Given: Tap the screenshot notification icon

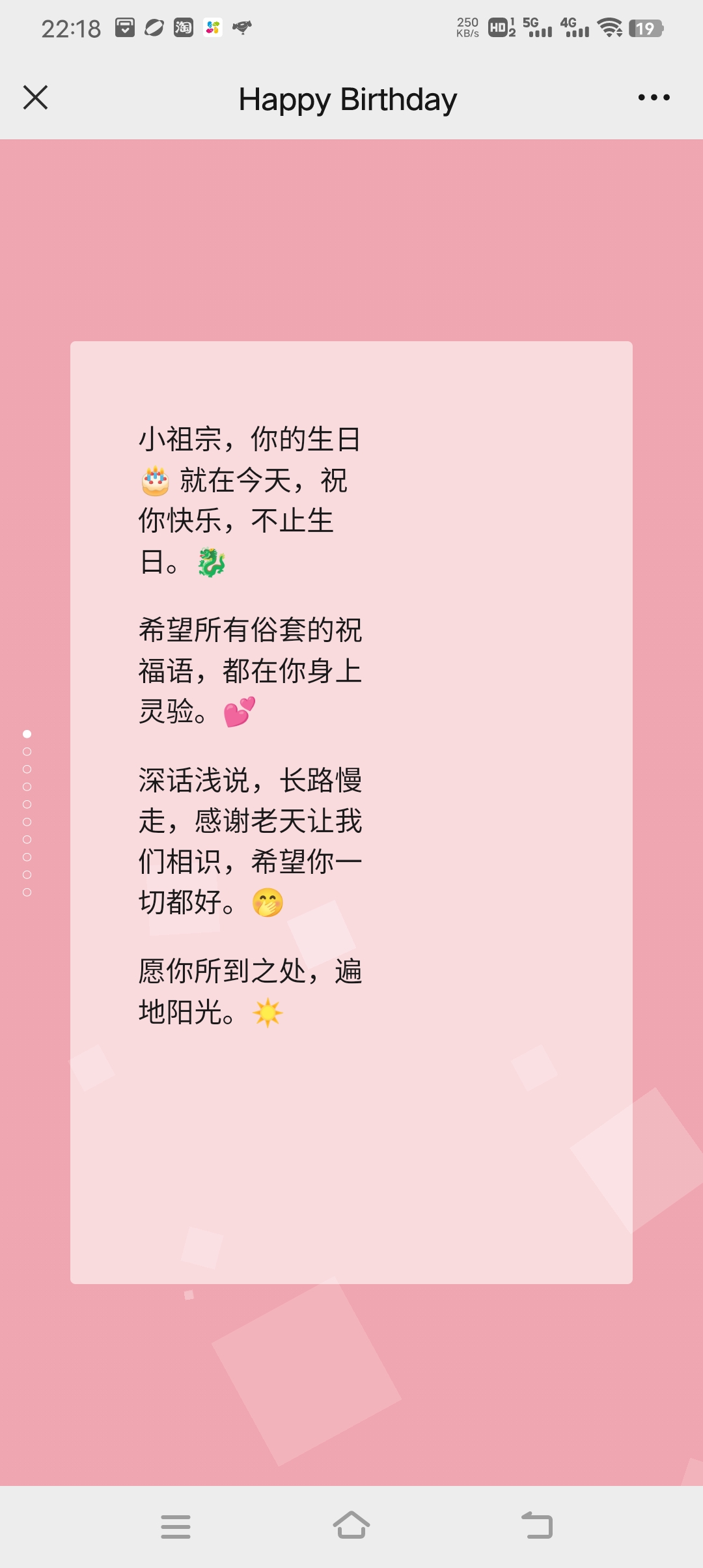Looking at the screenshot, I should [x=126, y=27].
